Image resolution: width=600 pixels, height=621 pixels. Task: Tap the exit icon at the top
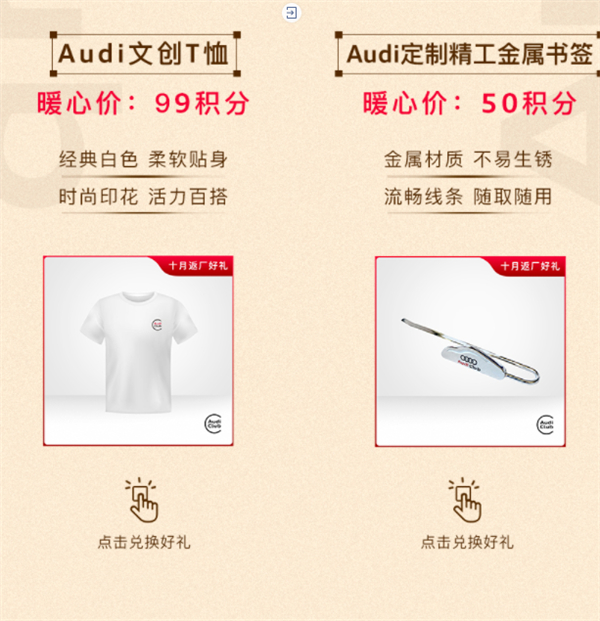click(x=291, y=13)
